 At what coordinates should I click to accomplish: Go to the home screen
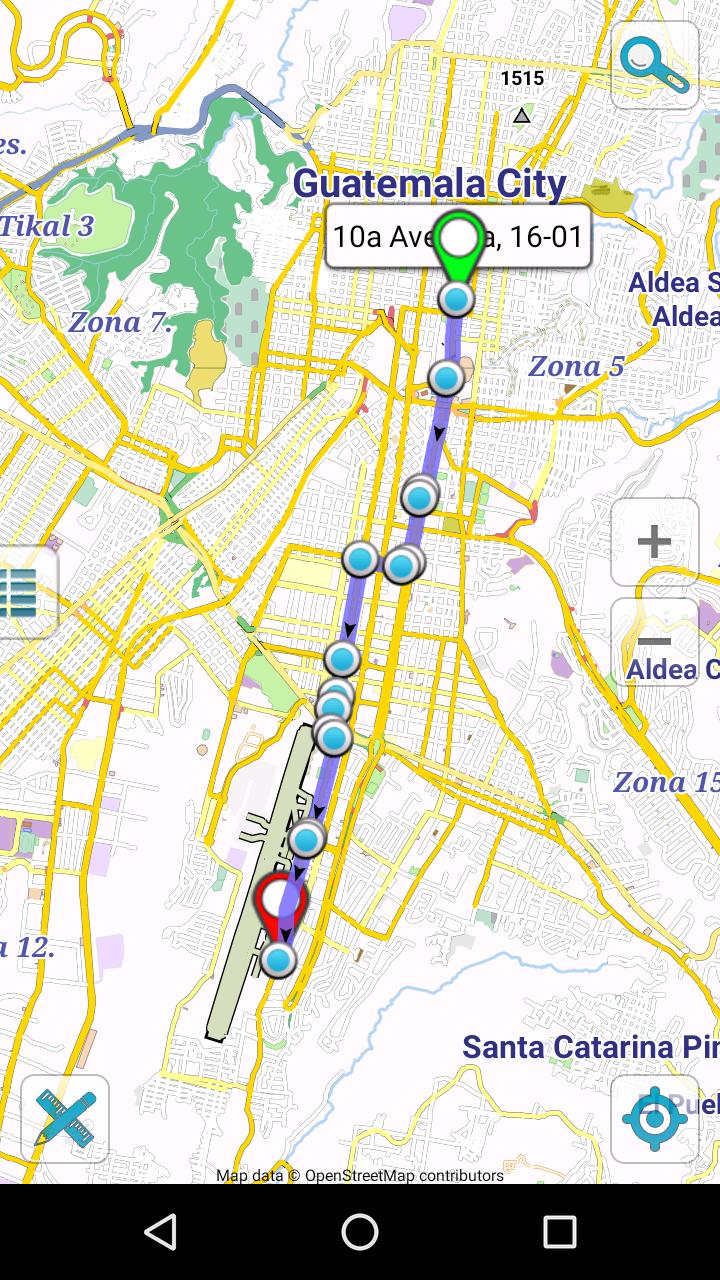(360, 1232)
